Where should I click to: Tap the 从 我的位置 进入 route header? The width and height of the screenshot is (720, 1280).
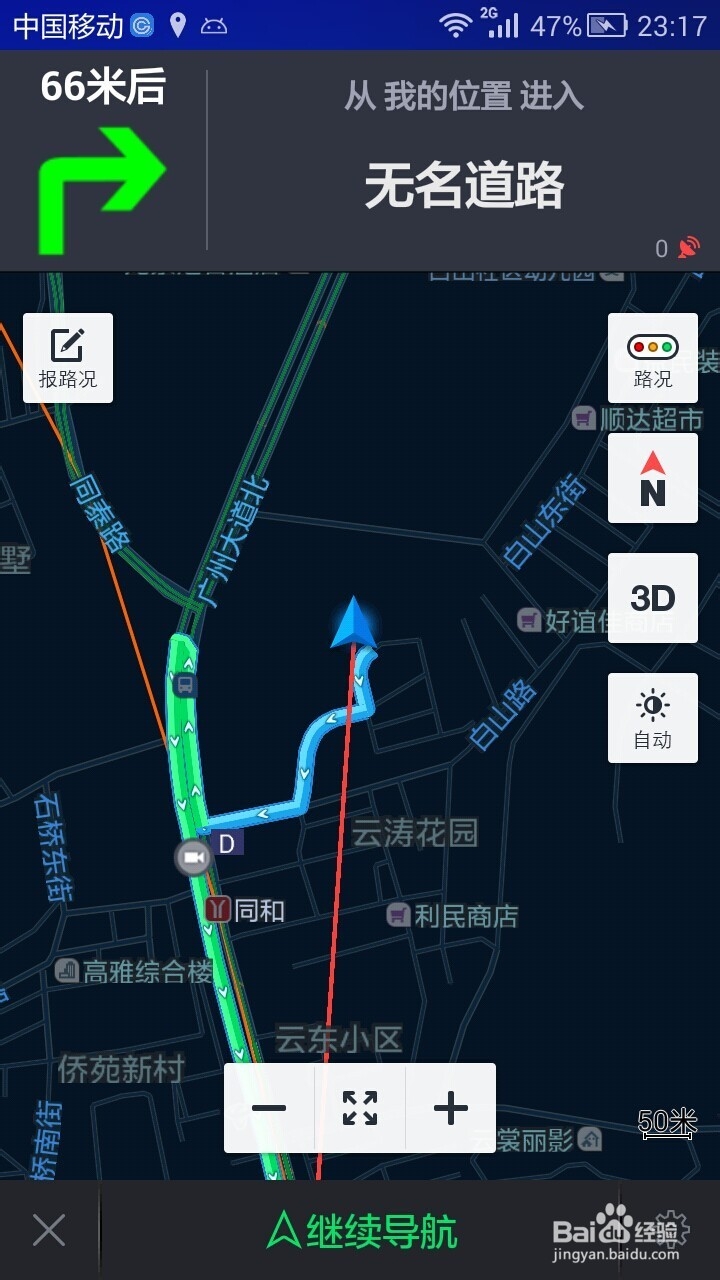click(463, 97)
